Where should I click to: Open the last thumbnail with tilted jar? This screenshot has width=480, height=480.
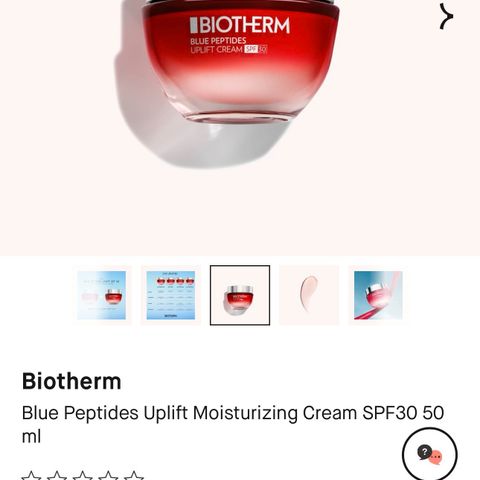pos(378,295)
